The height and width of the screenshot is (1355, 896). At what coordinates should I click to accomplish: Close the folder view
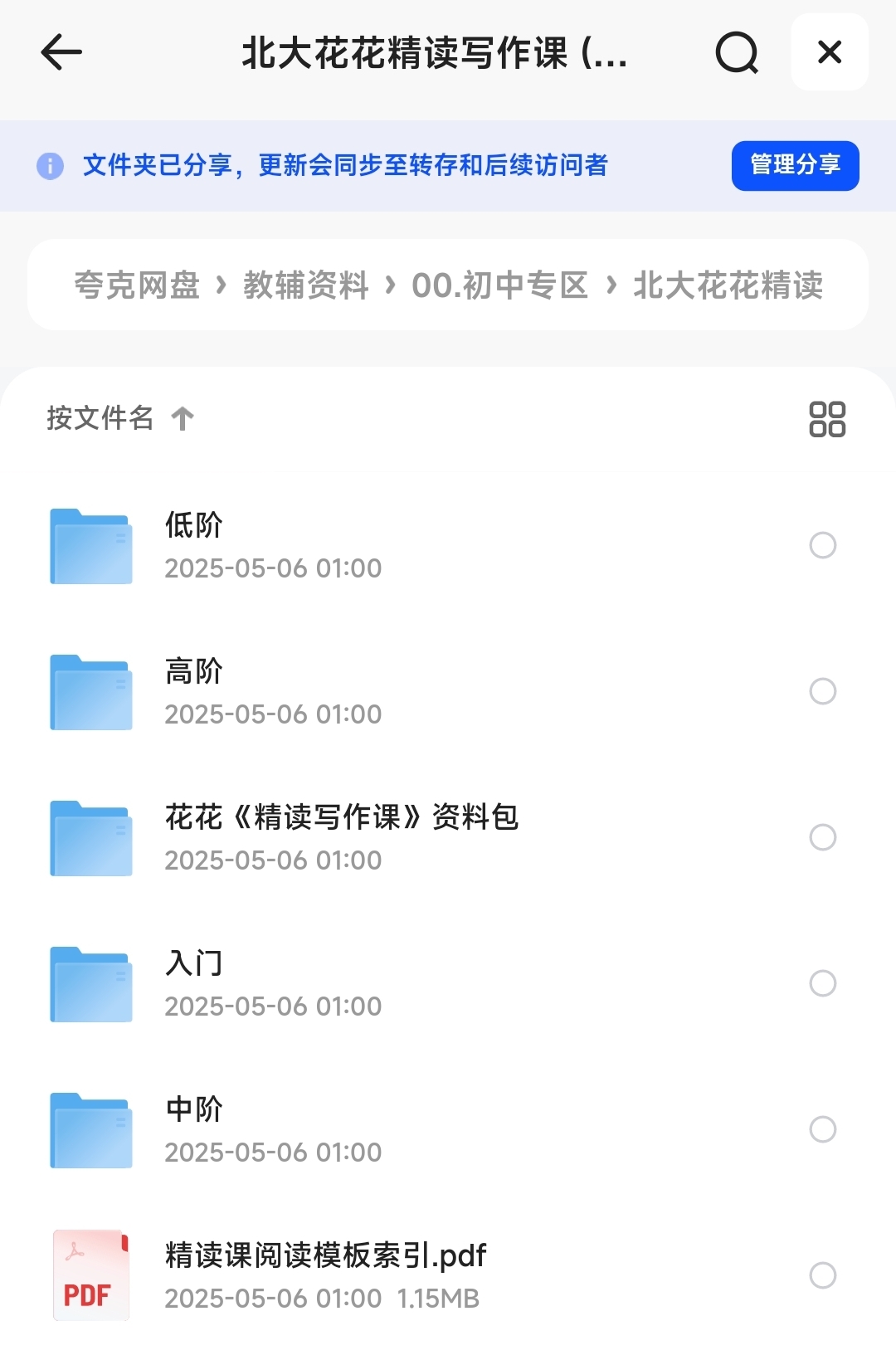pos(830,52)
